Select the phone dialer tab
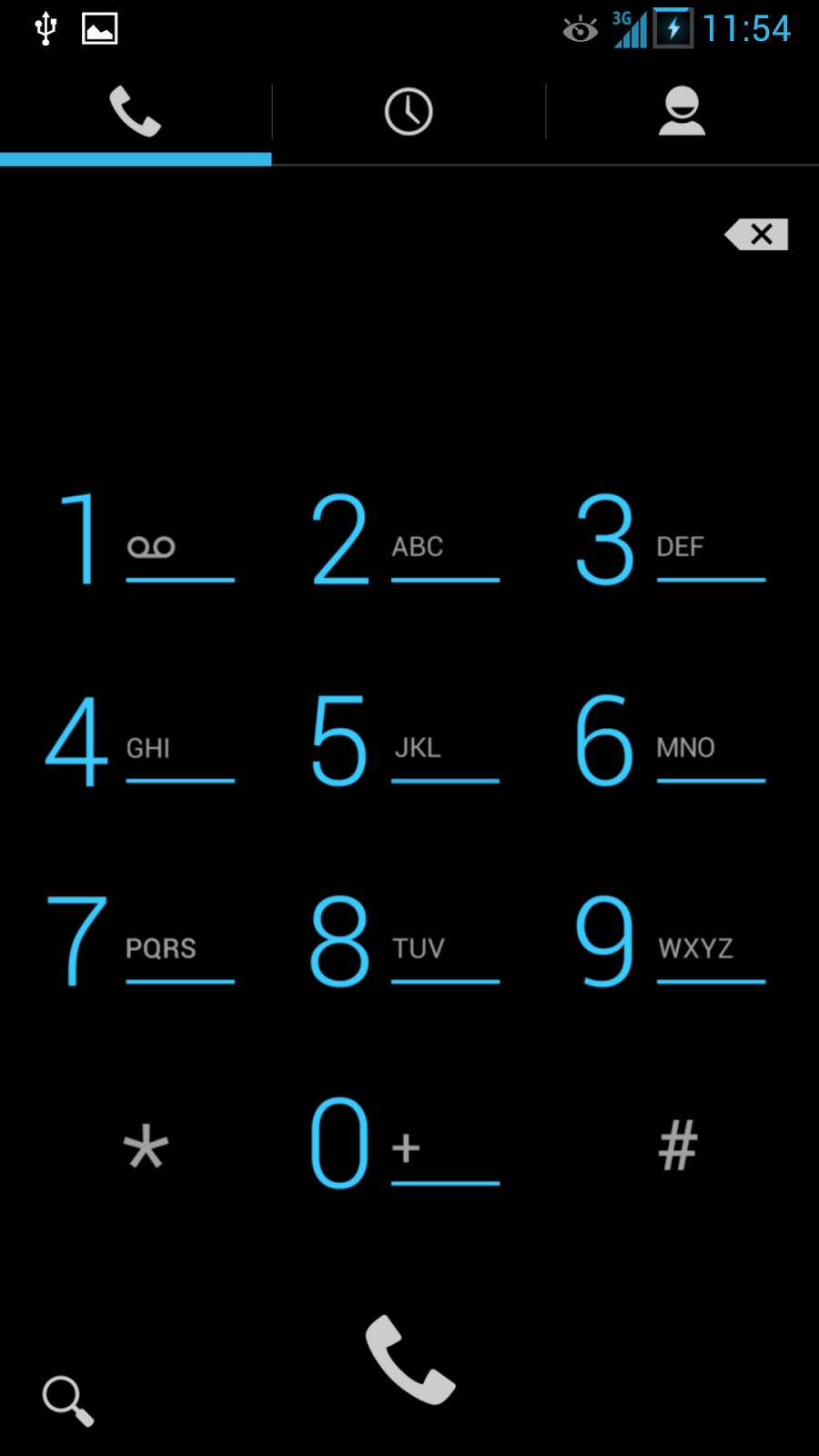This screenshot has width=819, height=1456. pos(136,112)
